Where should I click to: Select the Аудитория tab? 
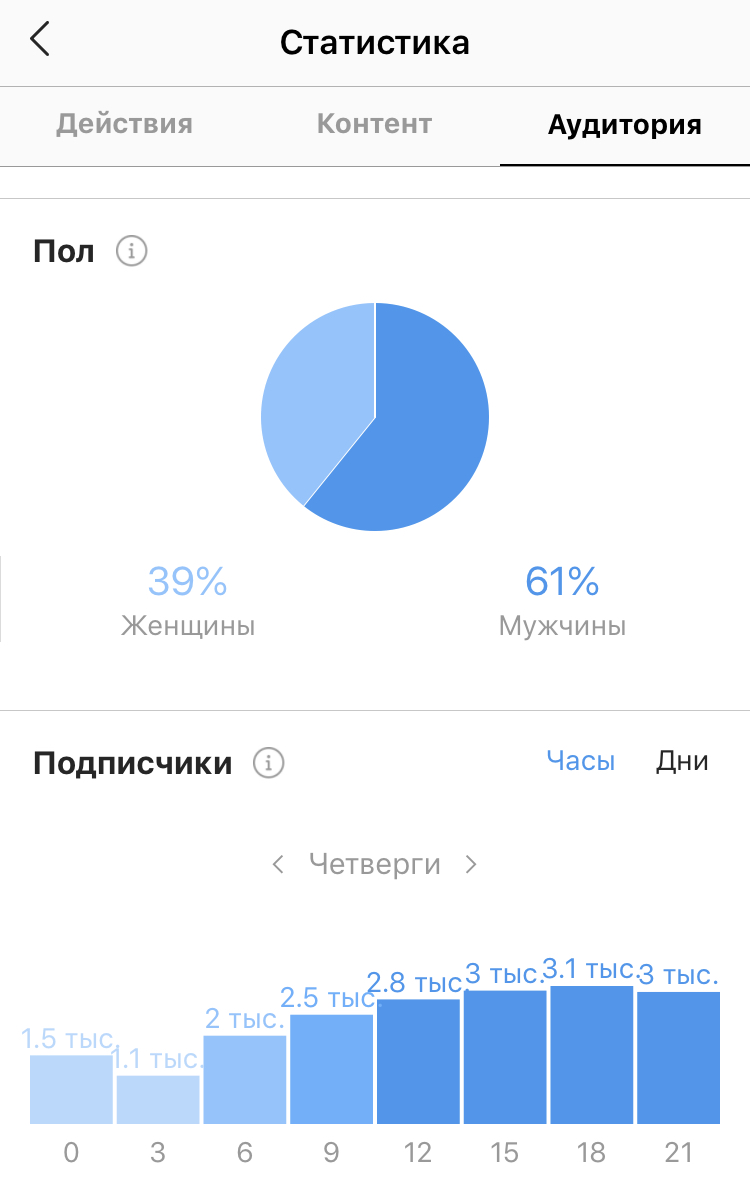[625, 126]
